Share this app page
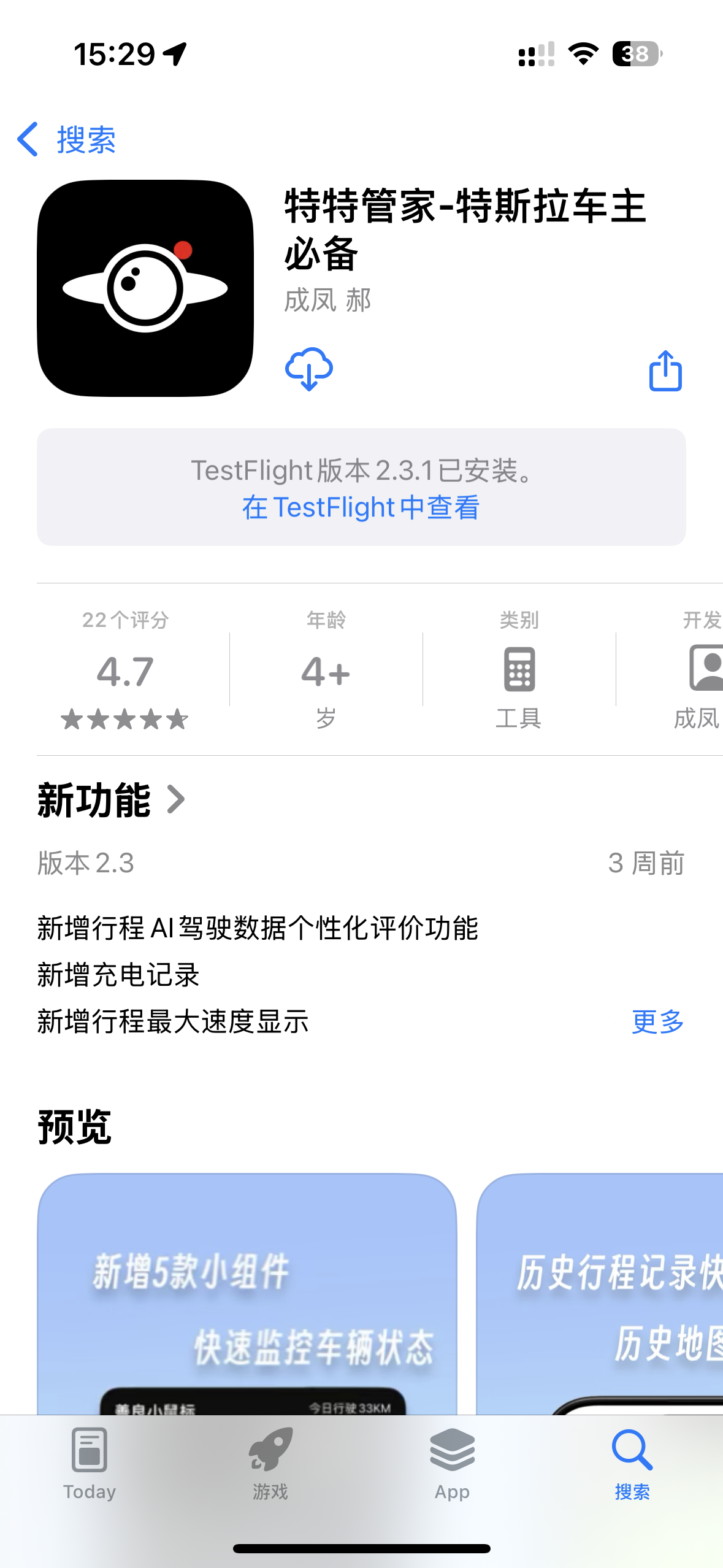723x1568 pixels. 665,371
